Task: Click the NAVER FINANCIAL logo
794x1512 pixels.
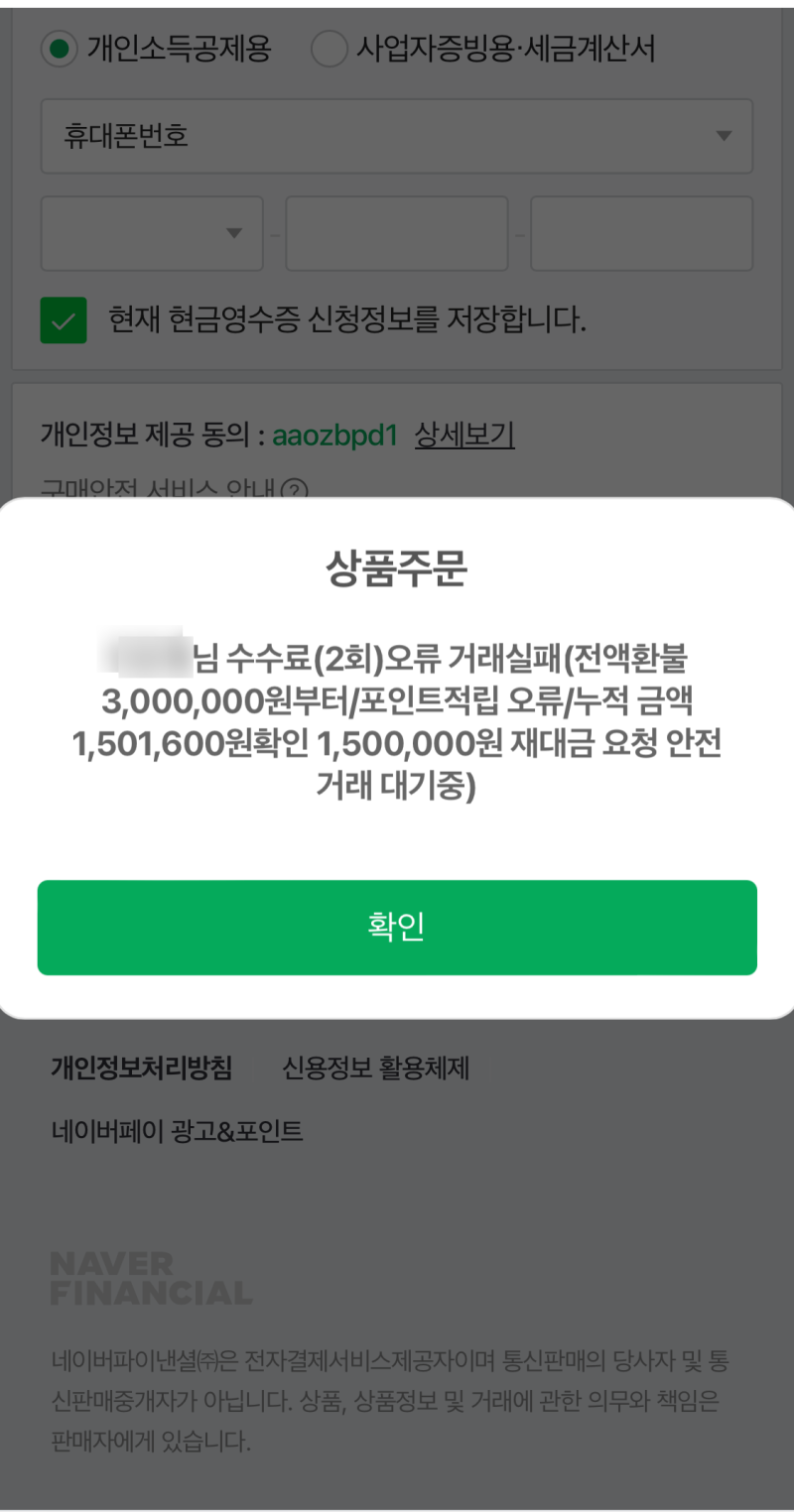Action: point(150,1280)
